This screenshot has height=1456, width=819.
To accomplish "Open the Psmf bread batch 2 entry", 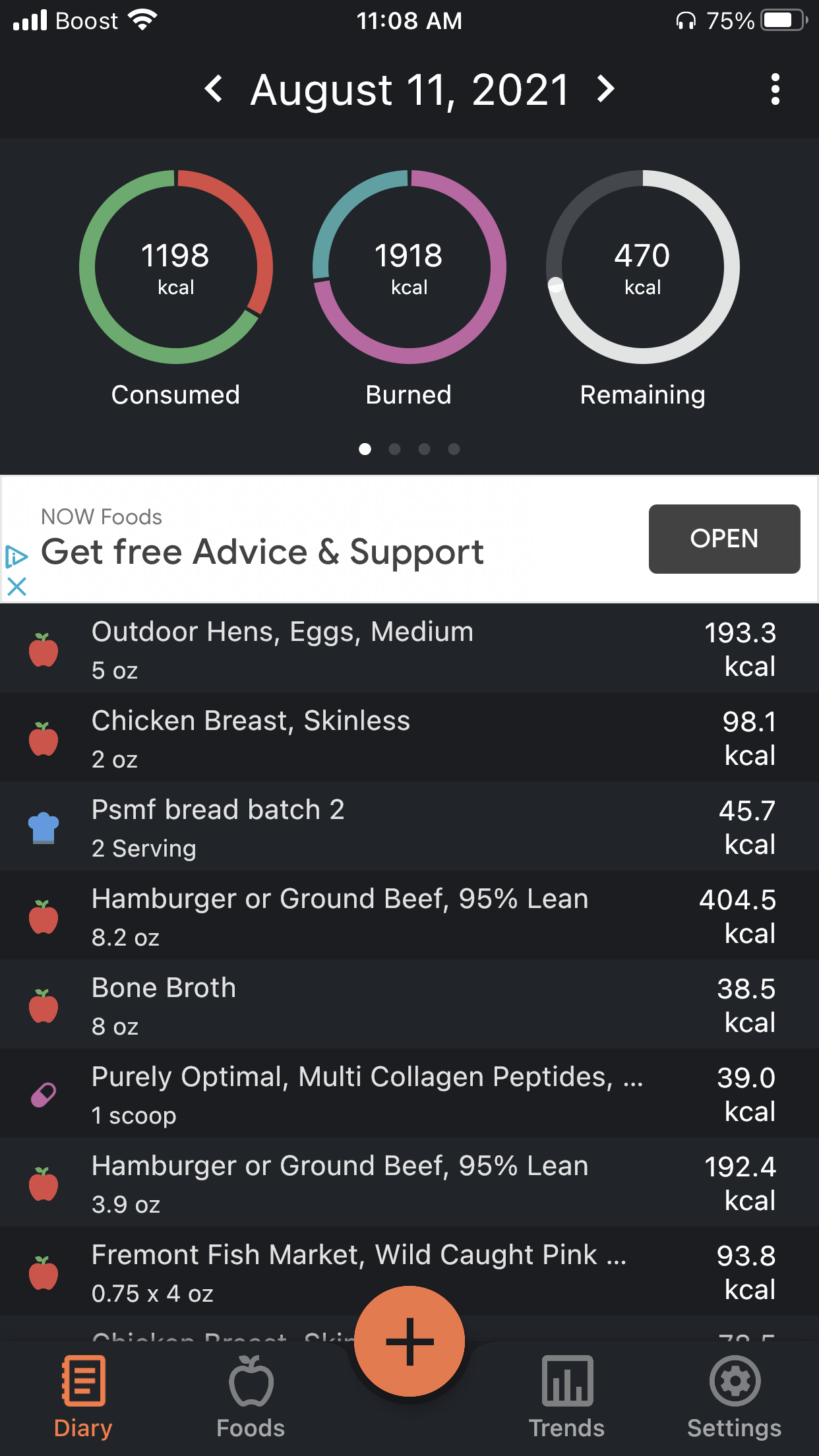I will (x=409, y=826).
